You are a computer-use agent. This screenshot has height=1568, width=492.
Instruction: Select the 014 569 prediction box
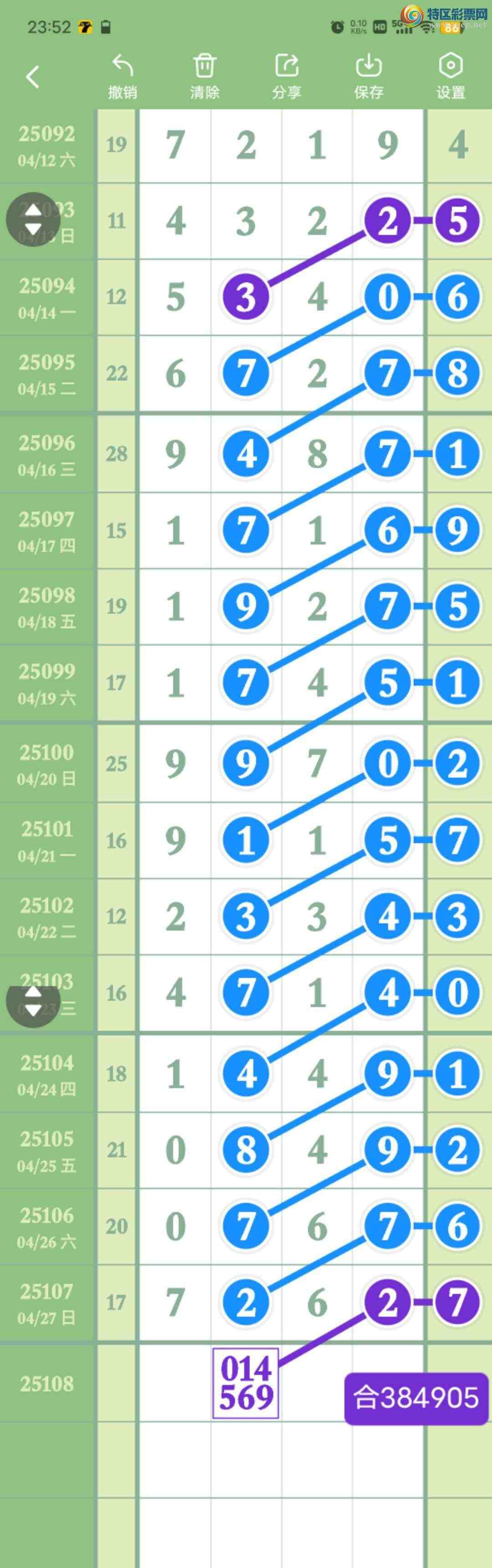pos(246,1383)
